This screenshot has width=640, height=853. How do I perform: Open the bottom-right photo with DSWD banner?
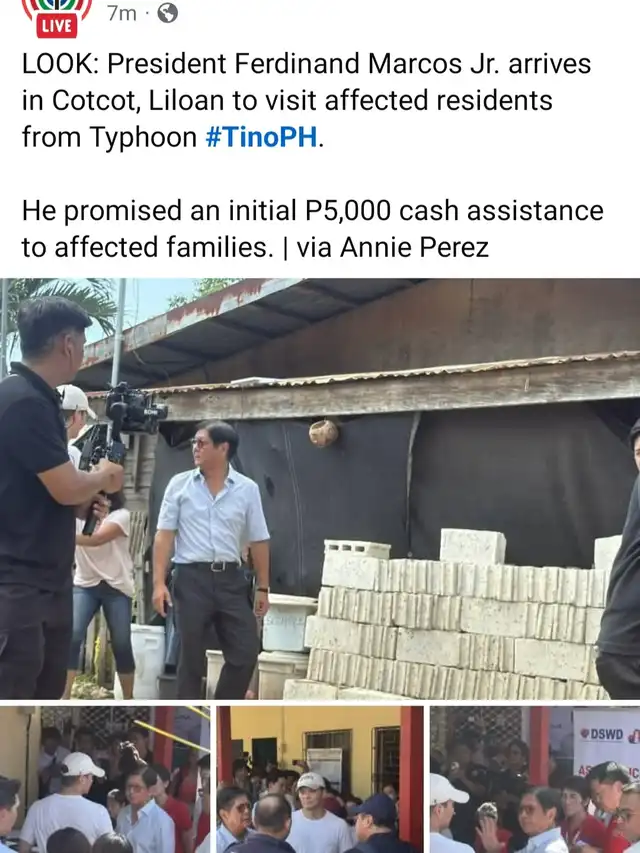pyautogui.click(x=535, y=779)
